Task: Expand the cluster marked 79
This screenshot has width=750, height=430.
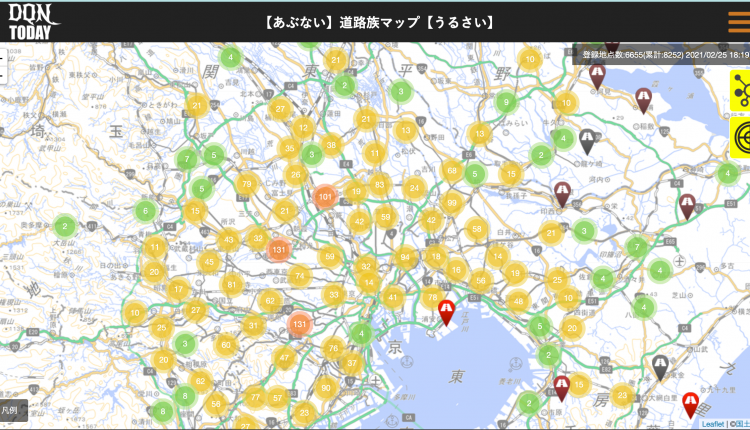Action: [x=247, y=183]
